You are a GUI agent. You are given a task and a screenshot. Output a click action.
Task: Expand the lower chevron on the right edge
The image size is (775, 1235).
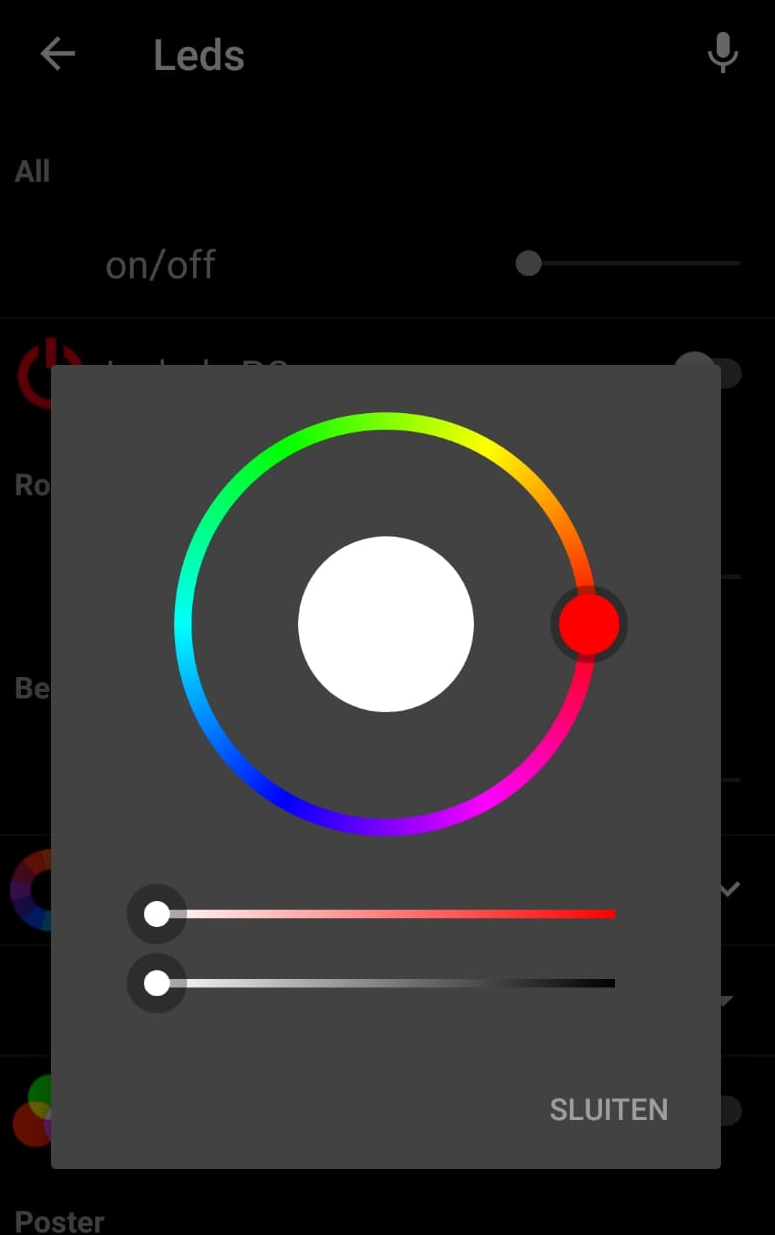click(x=729, y=999)
